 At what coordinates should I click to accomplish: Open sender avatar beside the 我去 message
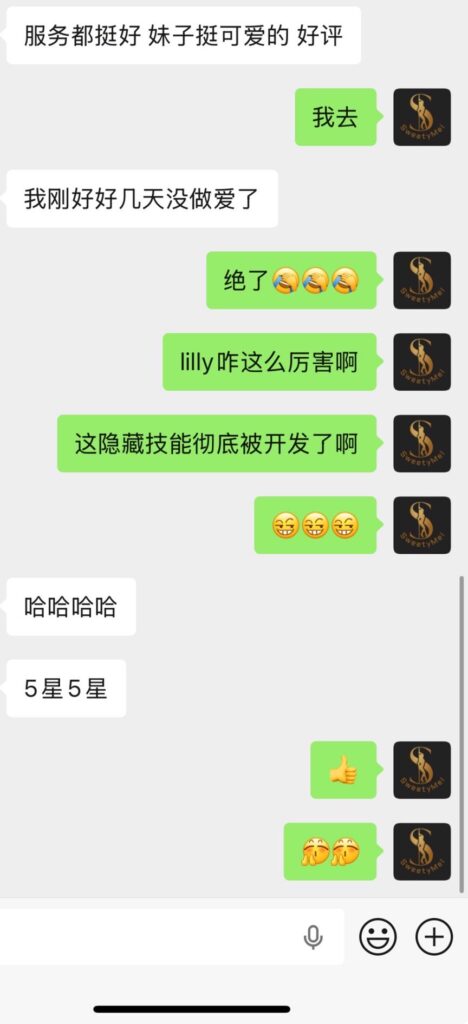(x=422, y=117)
